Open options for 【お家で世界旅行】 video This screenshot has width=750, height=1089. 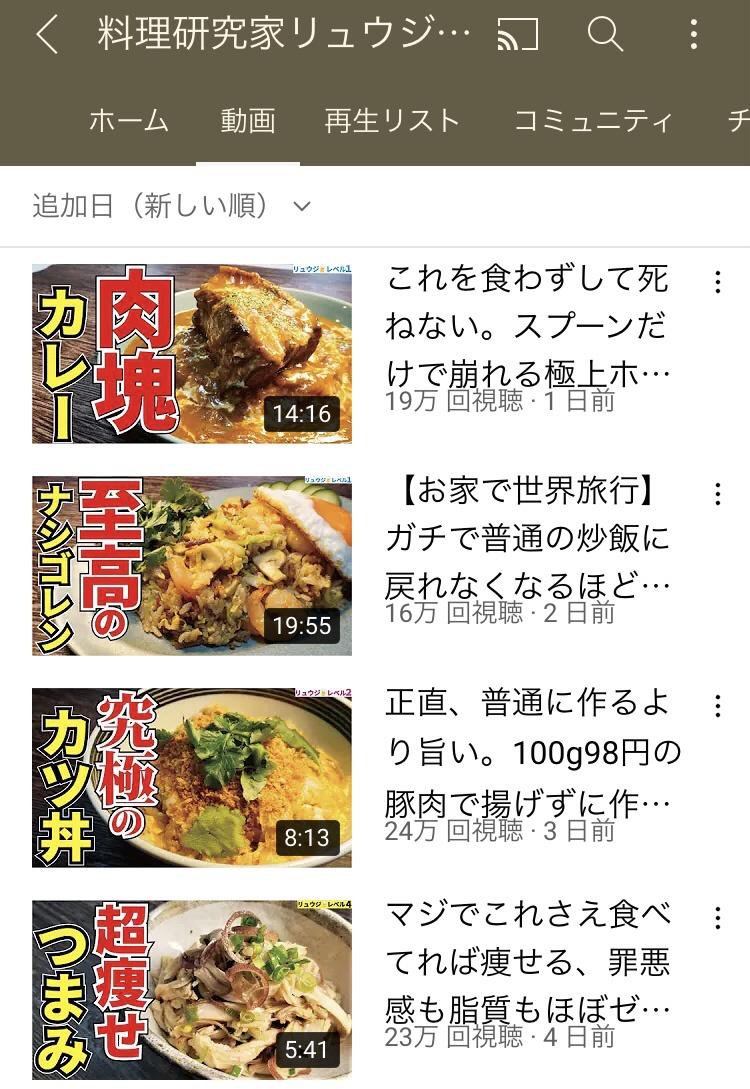click(x=718, y=494)
